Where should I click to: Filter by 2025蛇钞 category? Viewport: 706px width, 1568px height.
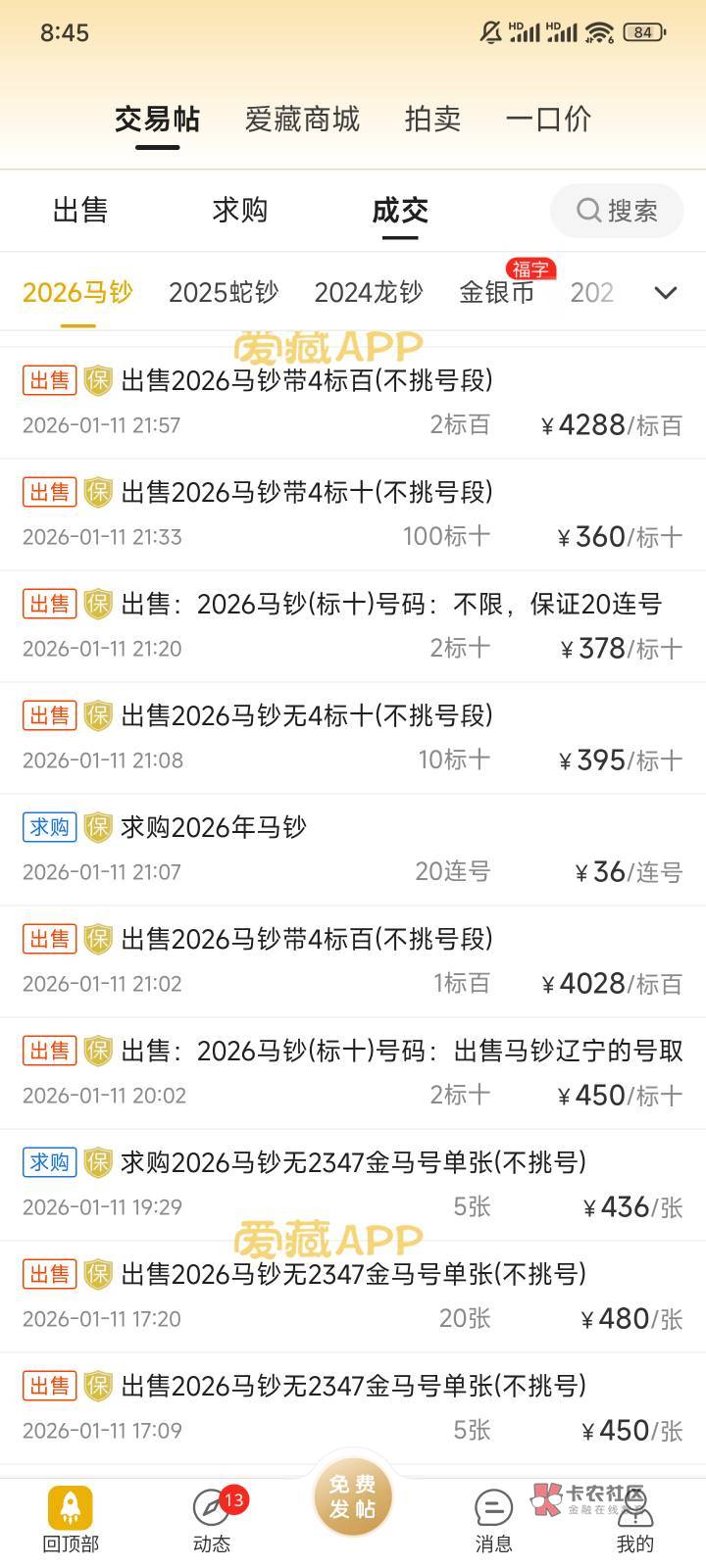(224, 292)
